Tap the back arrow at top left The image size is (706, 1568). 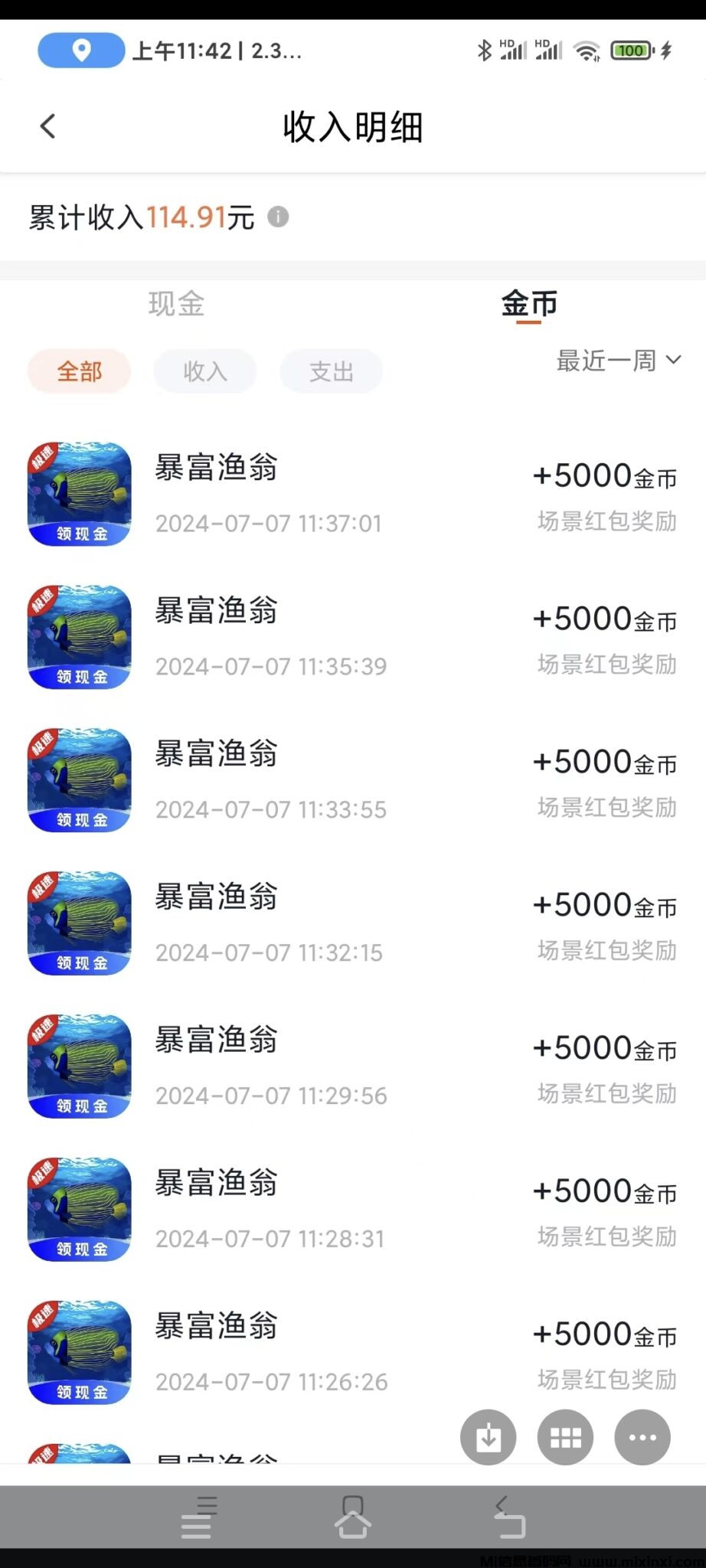point(47,126)
